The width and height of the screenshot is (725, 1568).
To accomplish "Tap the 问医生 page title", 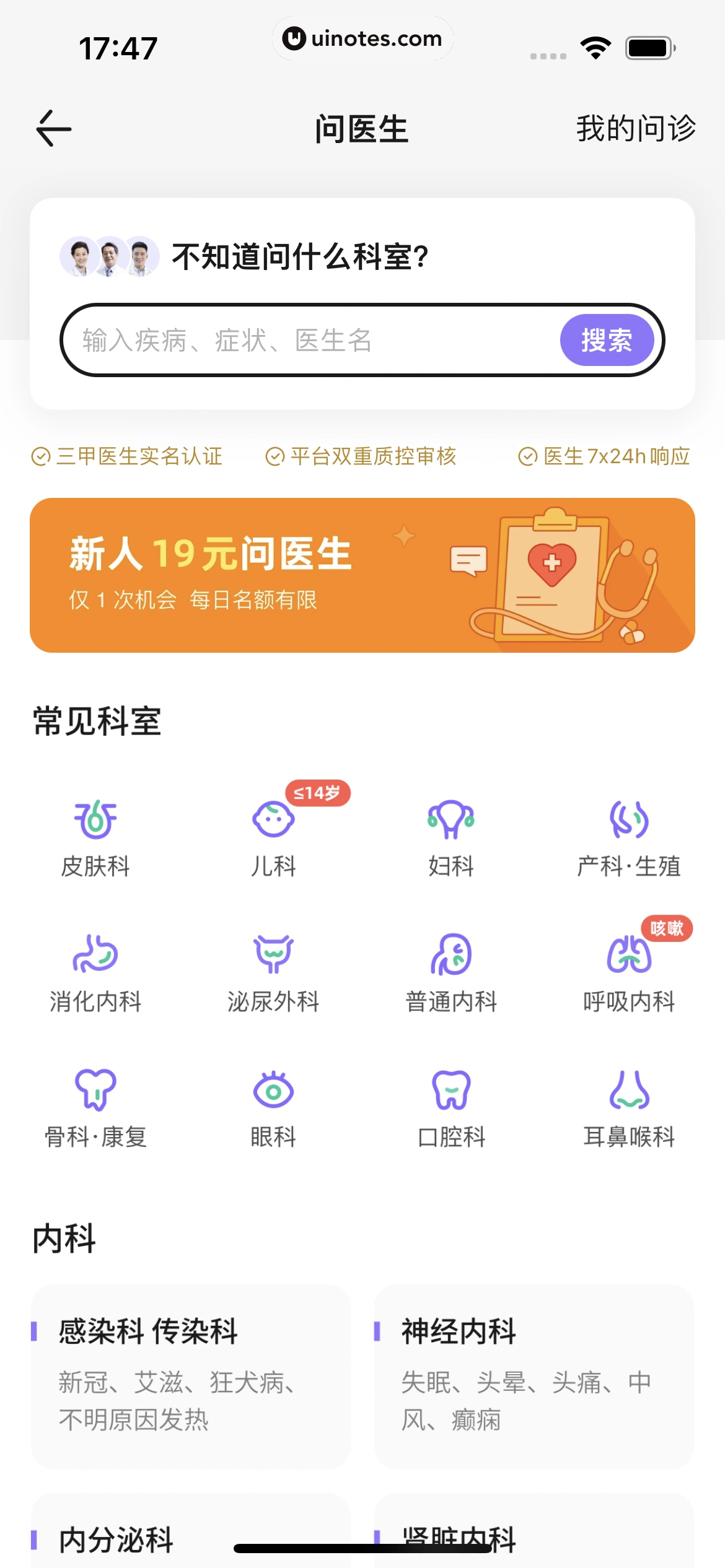I will click(x=362, y=128).
